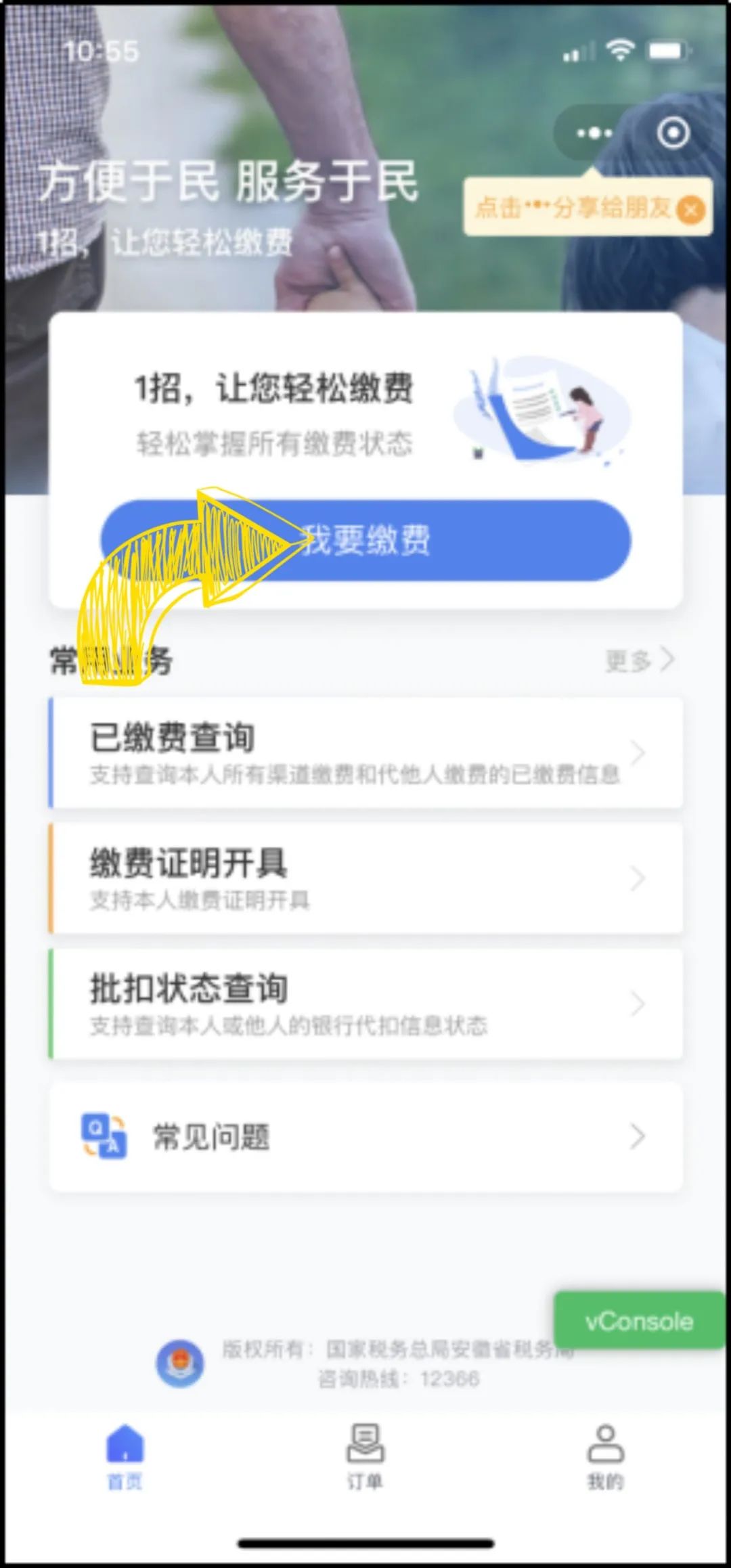Select 缴费证明开具
The height and width of the screenshot is (1568, 731).
click(365, 878)
